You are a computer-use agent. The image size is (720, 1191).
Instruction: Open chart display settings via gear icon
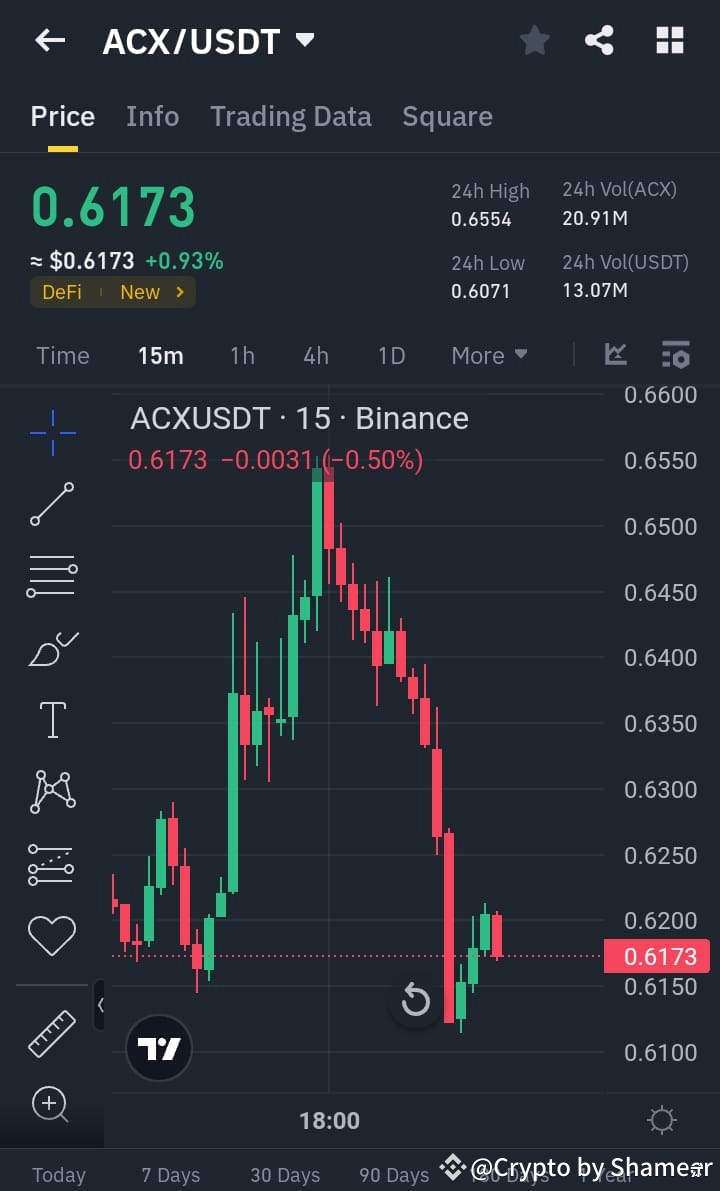coord(661,1120)
